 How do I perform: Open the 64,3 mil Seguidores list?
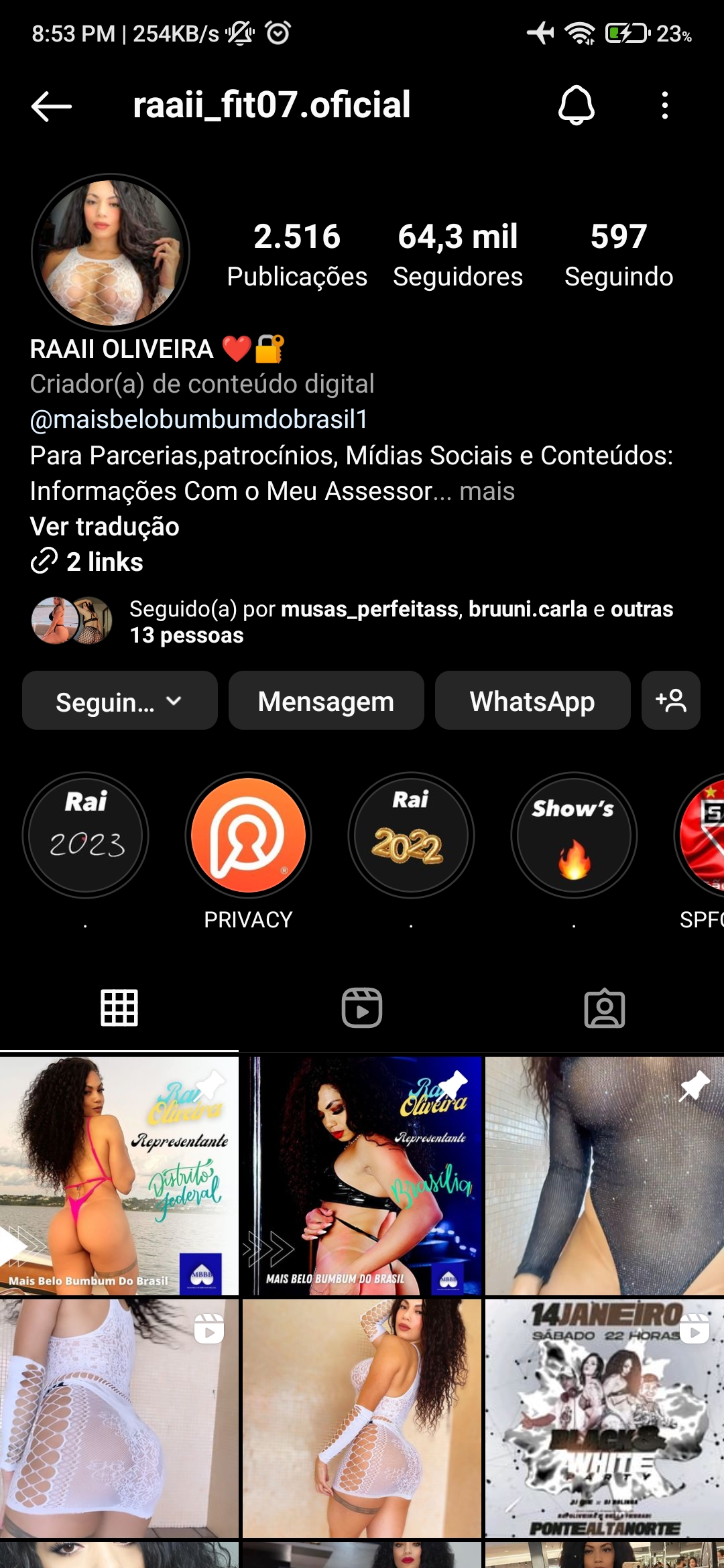click(x=458, y=255)
